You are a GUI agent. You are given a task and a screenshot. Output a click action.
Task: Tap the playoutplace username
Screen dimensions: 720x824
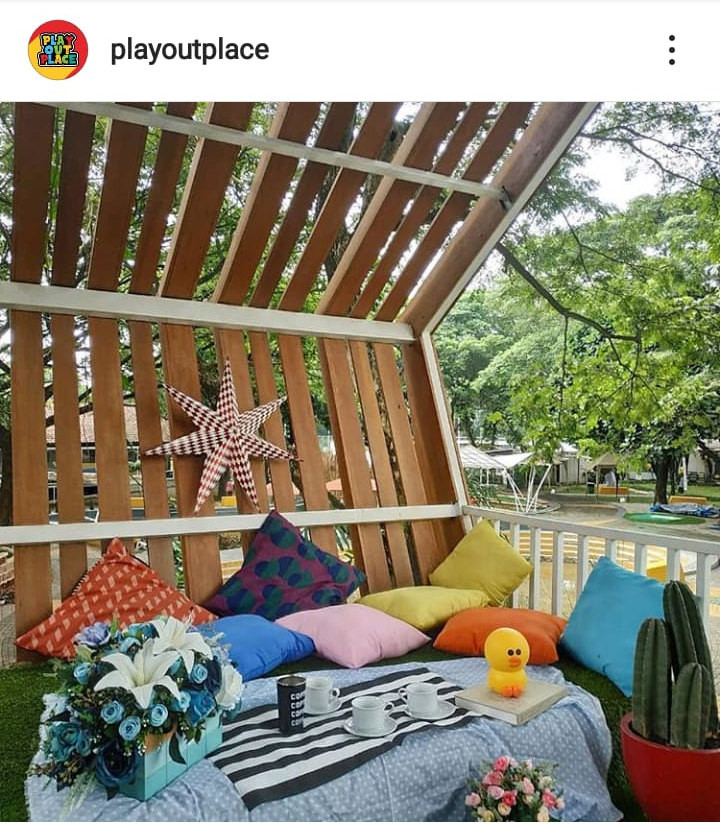click(x=189, y=50)
